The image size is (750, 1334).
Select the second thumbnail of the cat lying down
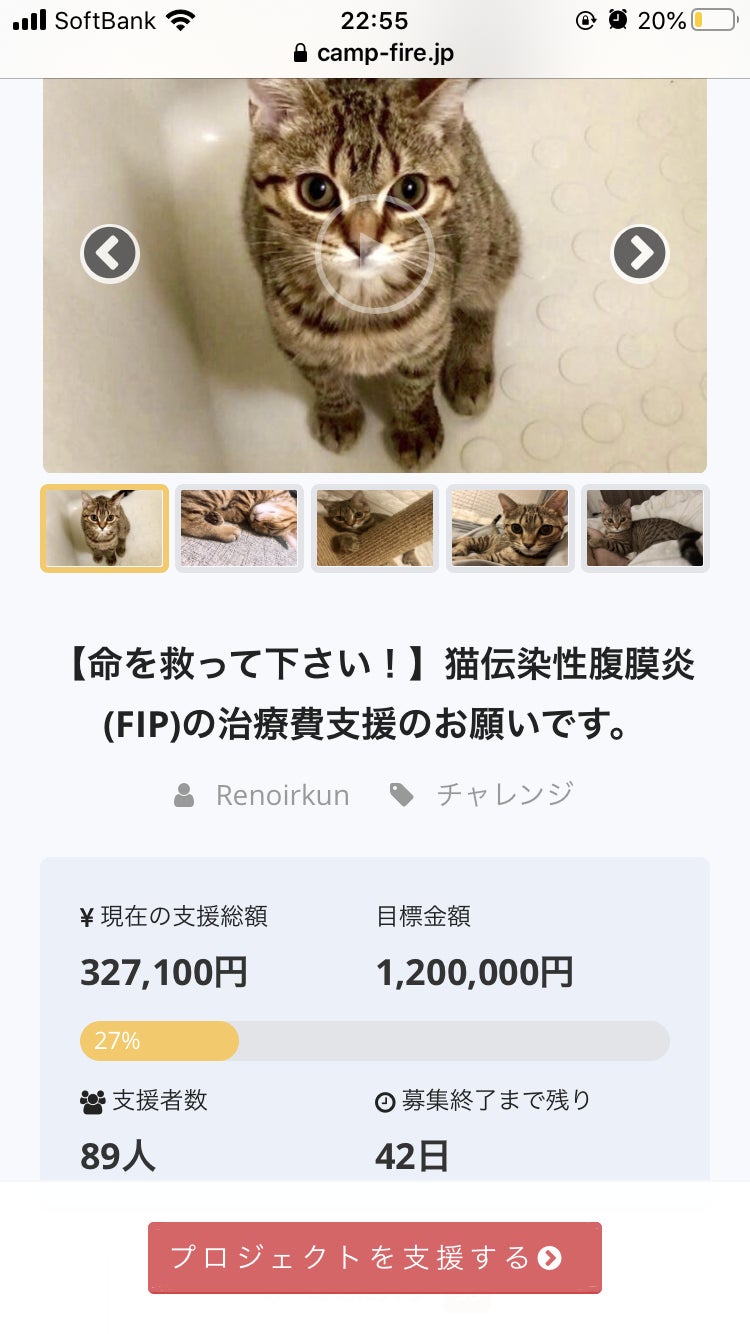(x=239, y=528)
